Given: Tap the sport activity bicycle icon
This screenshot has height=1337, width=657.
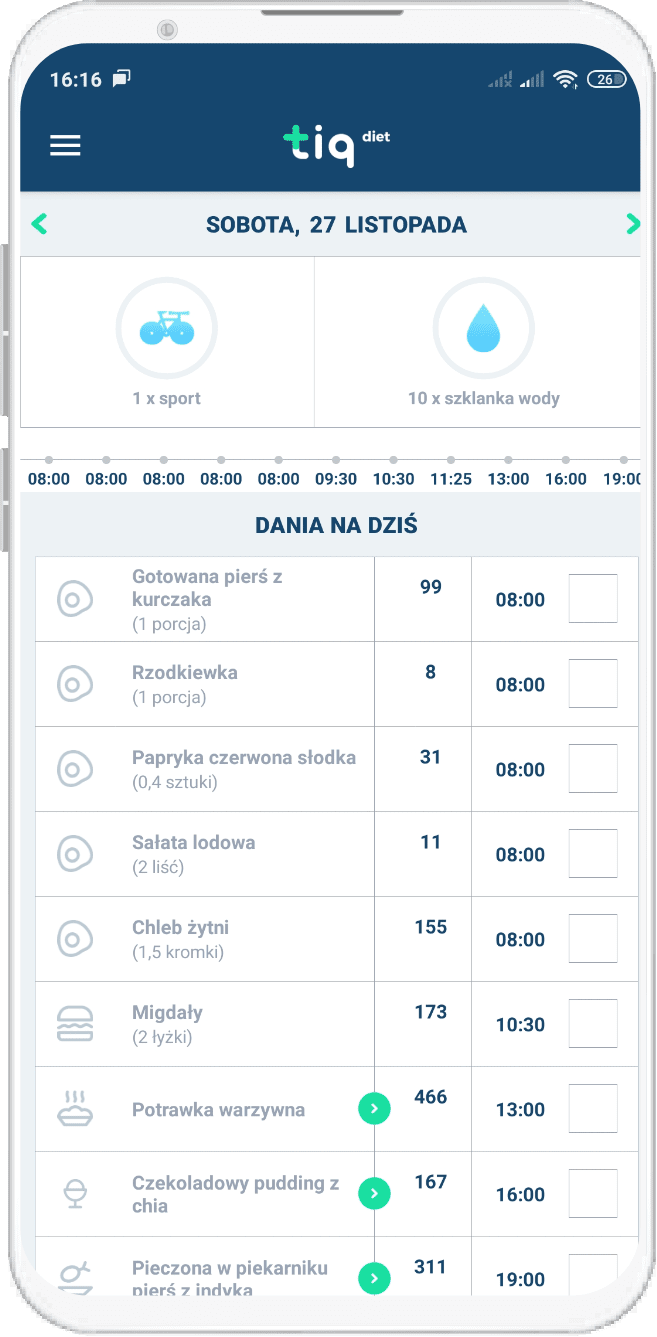Looking at the screenshot, I should (x=166, y=328).
